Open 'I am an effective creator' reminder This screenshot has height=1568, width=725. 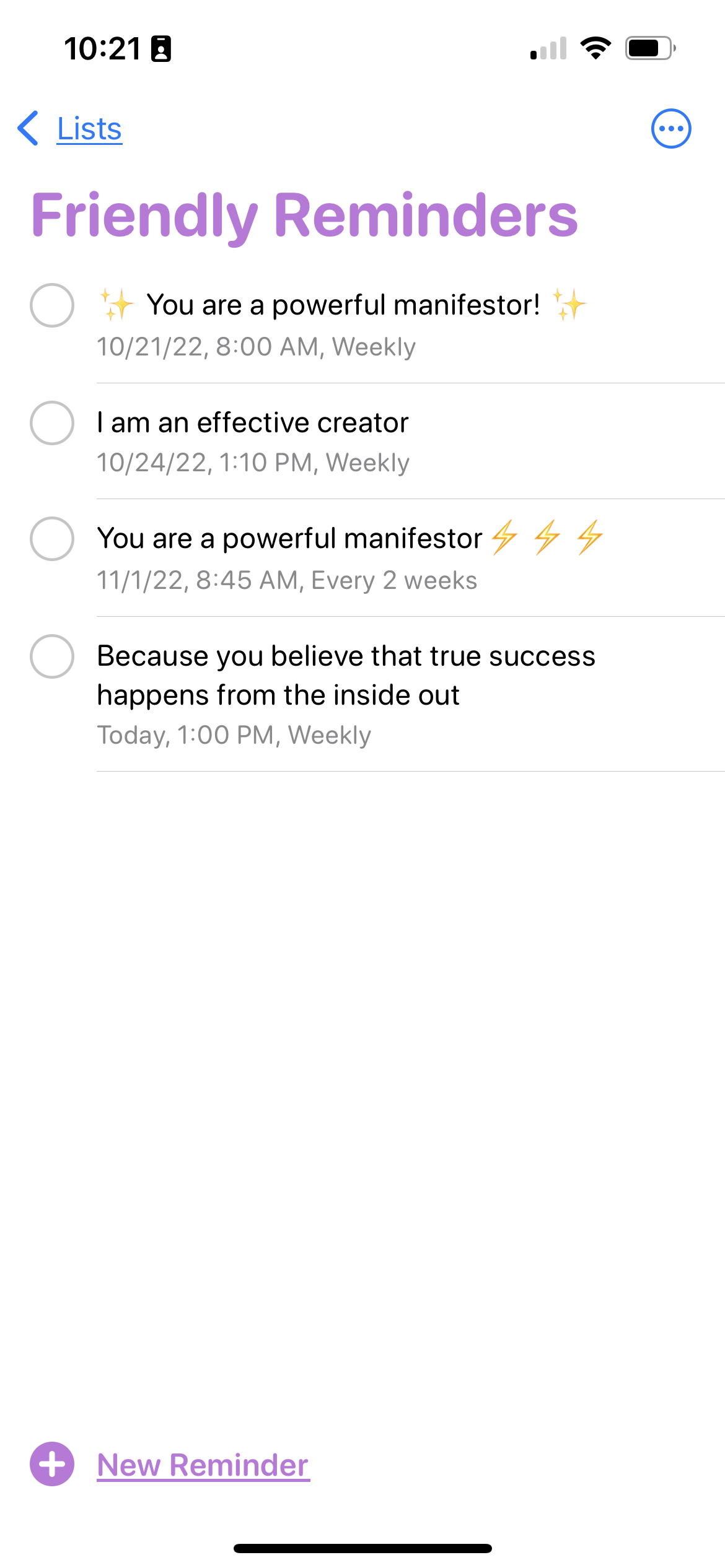pyautogui.click(x=253, y=423)
